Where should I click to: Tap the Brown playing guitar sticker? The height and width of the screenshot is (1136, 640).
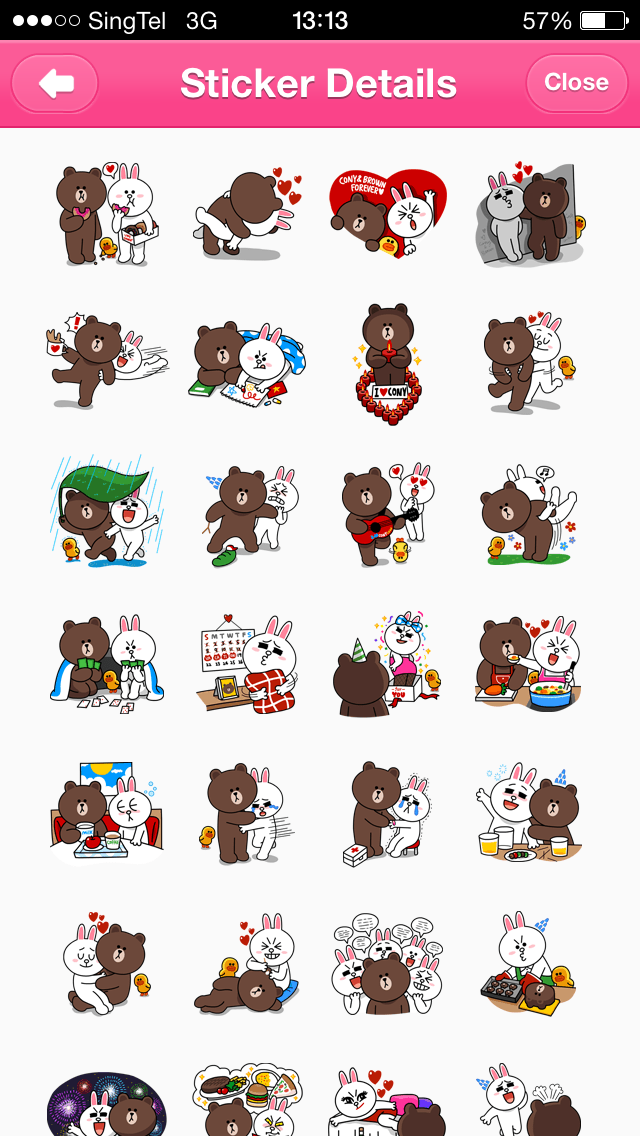[387, 514]
